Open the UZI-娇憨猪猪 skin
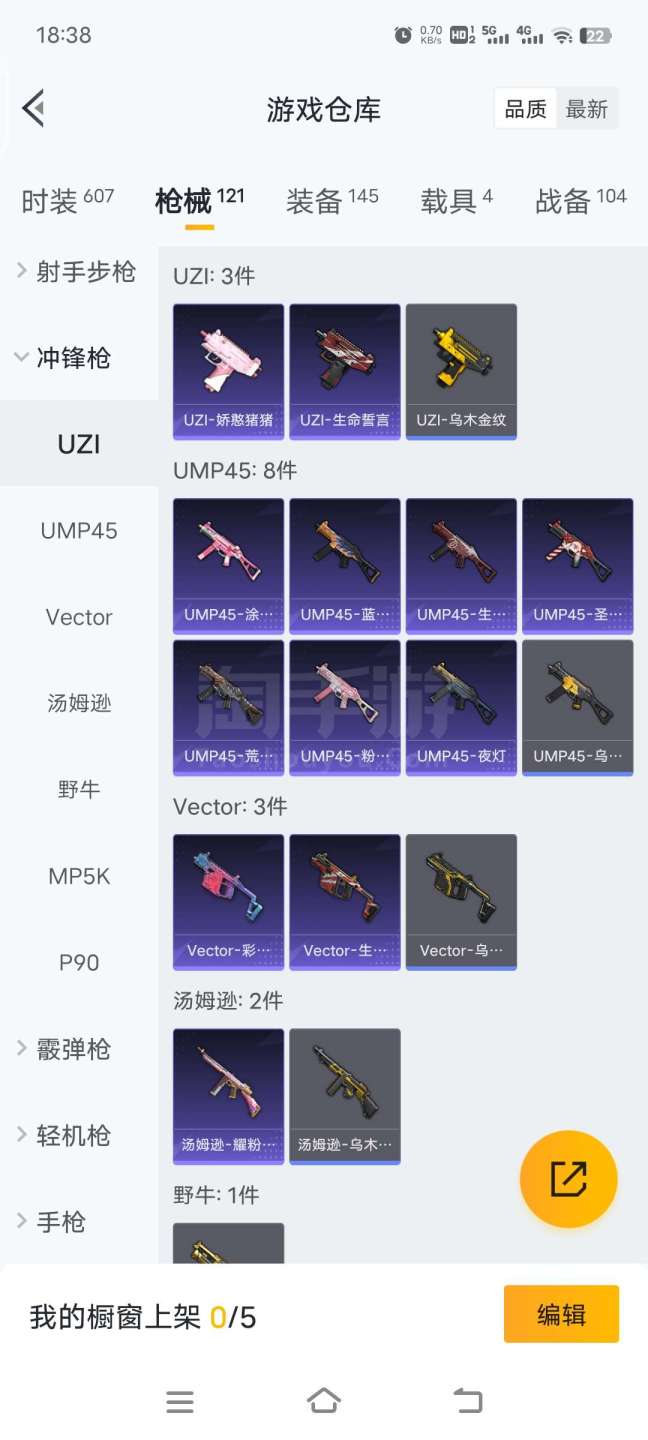The image size is (648, 1440). pyautogui.click(x=228, y=371)
